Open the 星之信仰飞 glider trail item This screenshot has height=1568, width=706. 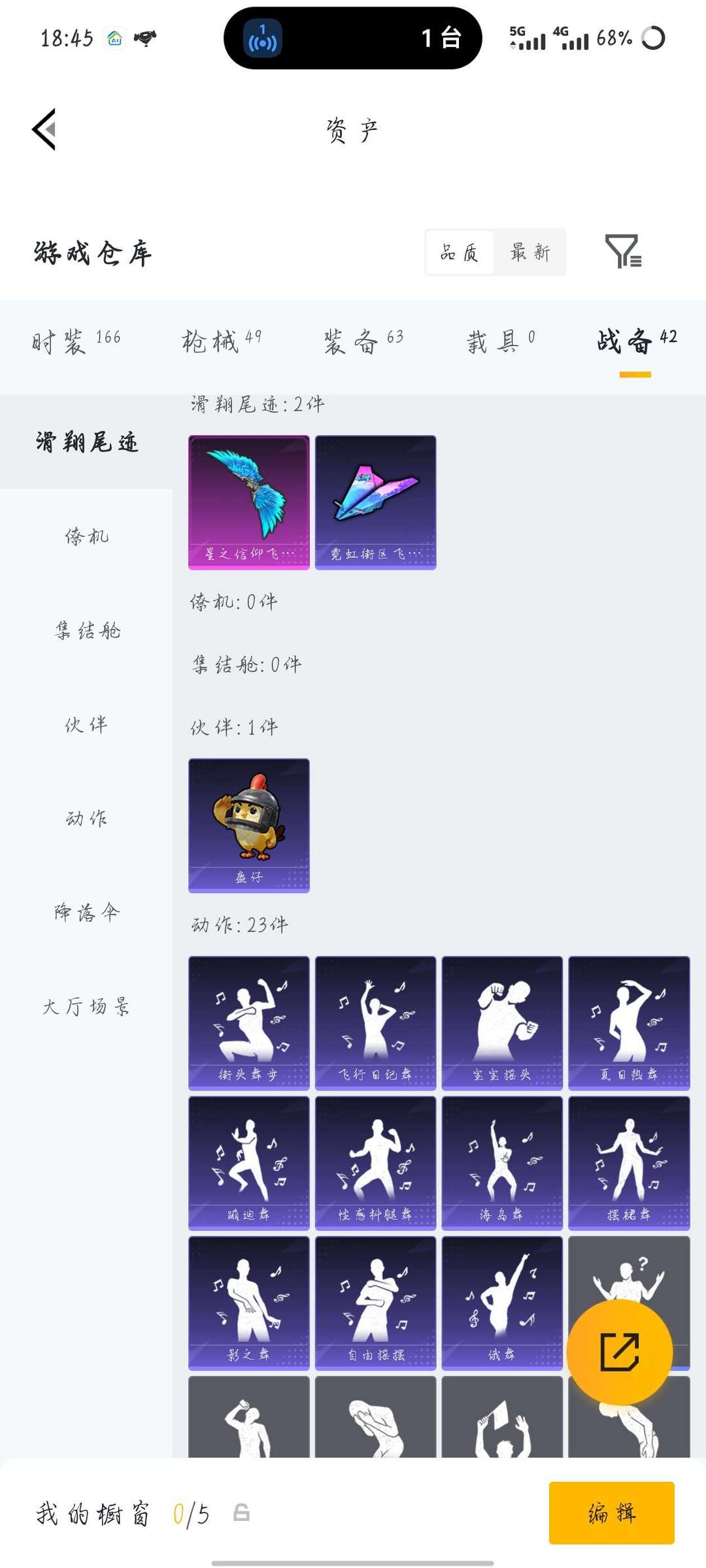[x=248, y=502]
